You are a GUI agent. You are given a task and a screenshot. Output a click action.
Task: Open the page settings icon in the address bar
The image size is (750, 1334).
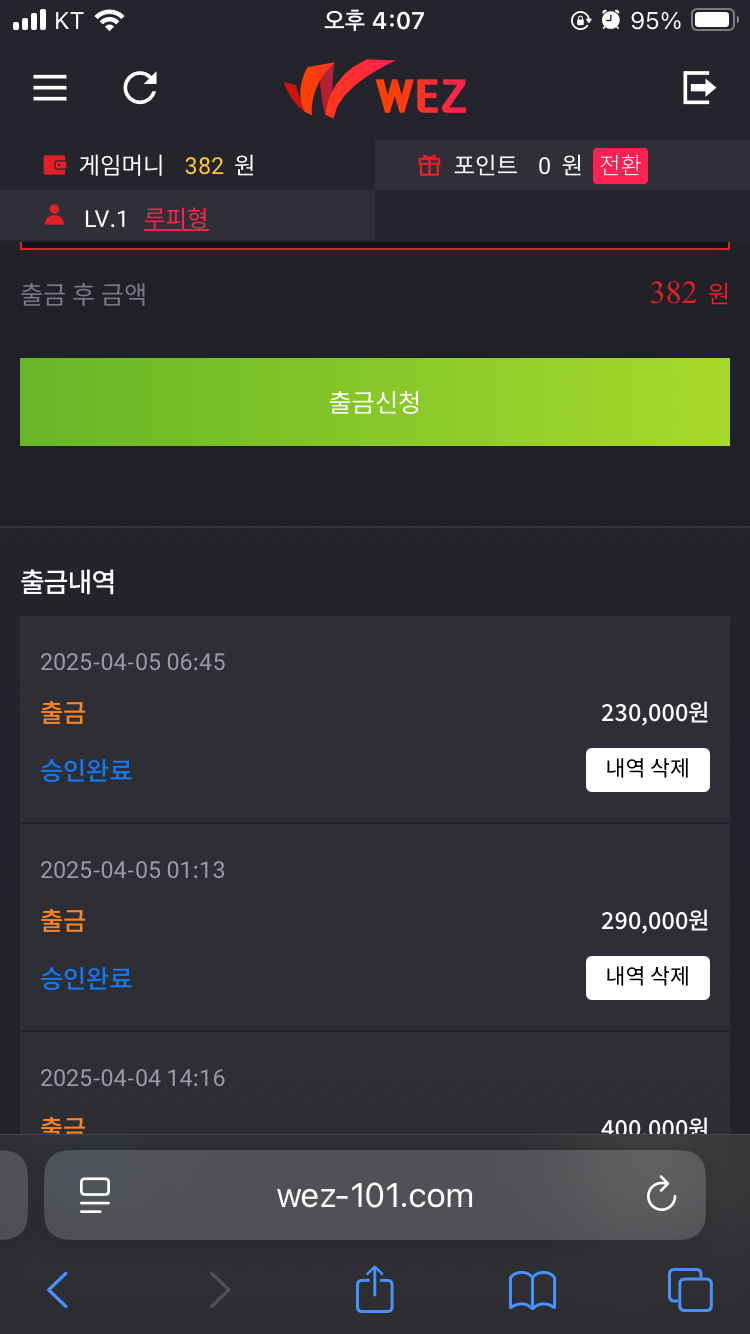pyautogui.click(x=95, y=1195)
